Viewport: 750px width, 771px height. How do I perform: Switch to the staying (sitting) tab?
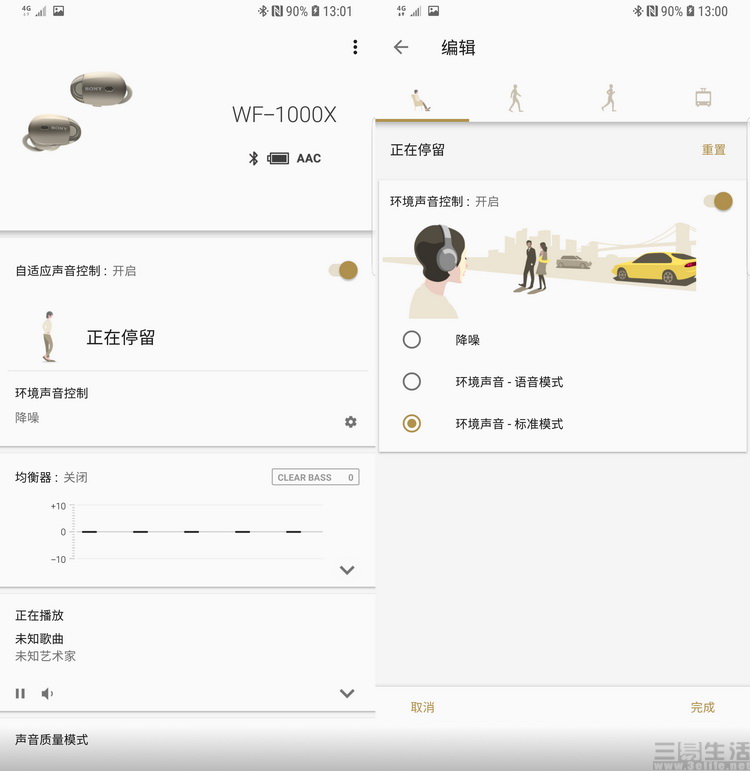(422, 99)
